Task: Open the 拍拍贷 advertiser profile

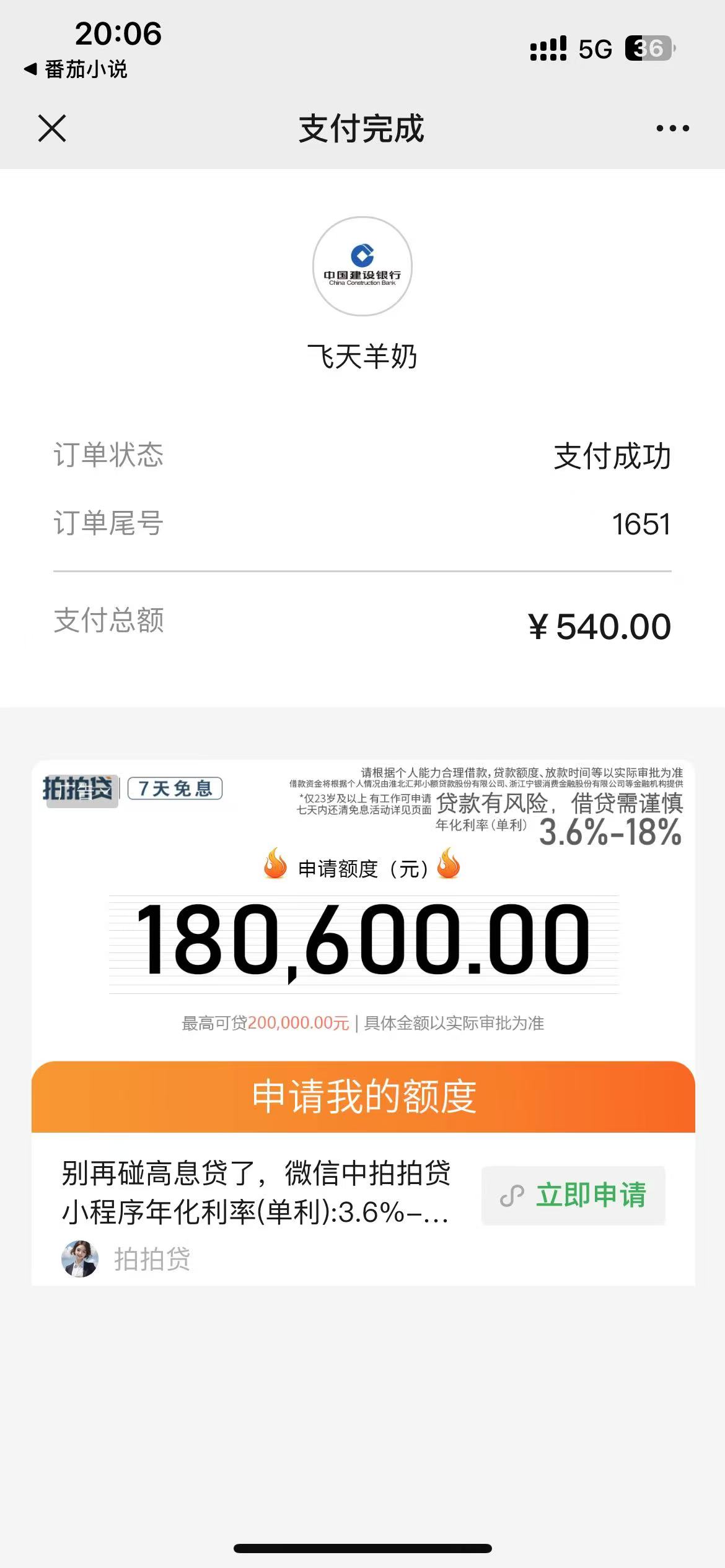Action: click(126, 1258)
